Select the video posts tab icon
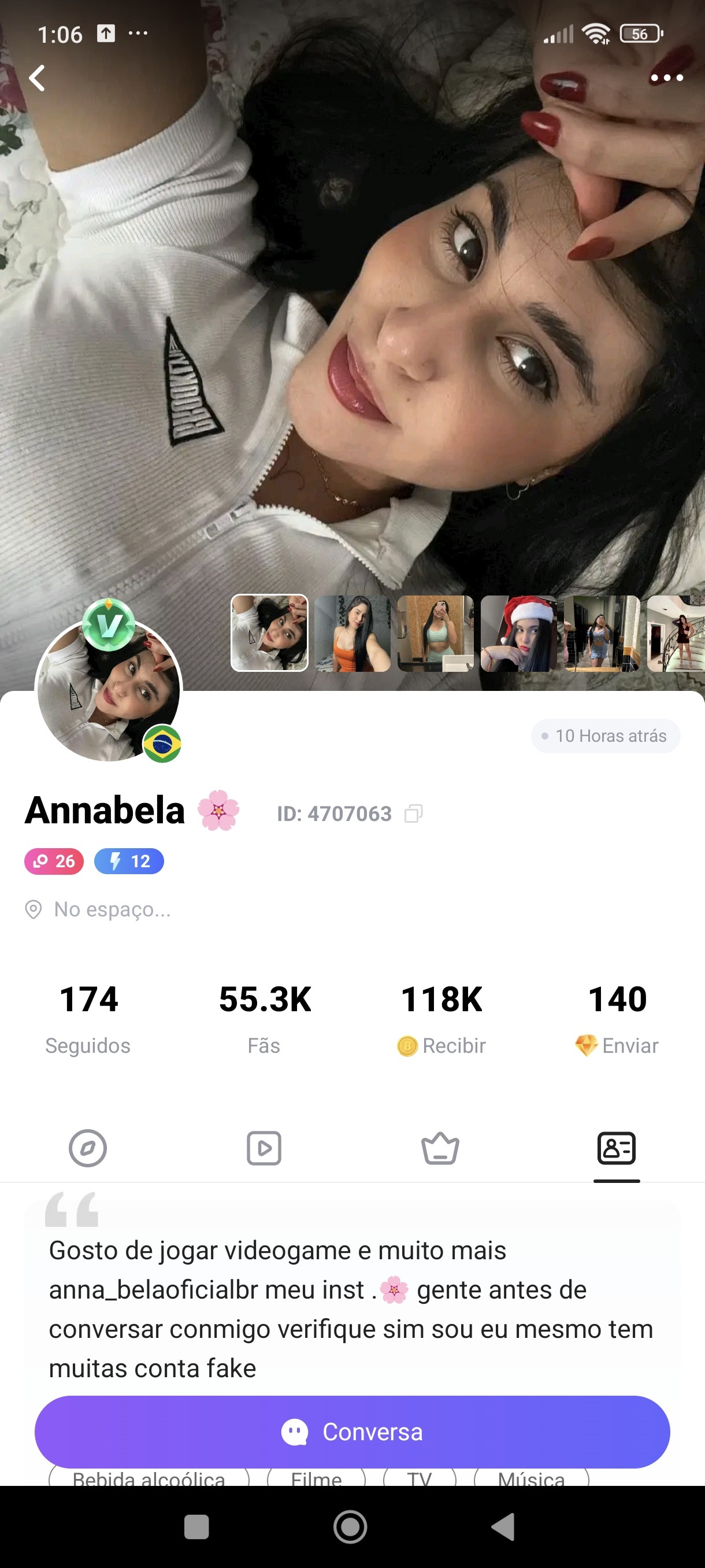The width and height of the screenshot is (705, 1568). pos(264,1149)
